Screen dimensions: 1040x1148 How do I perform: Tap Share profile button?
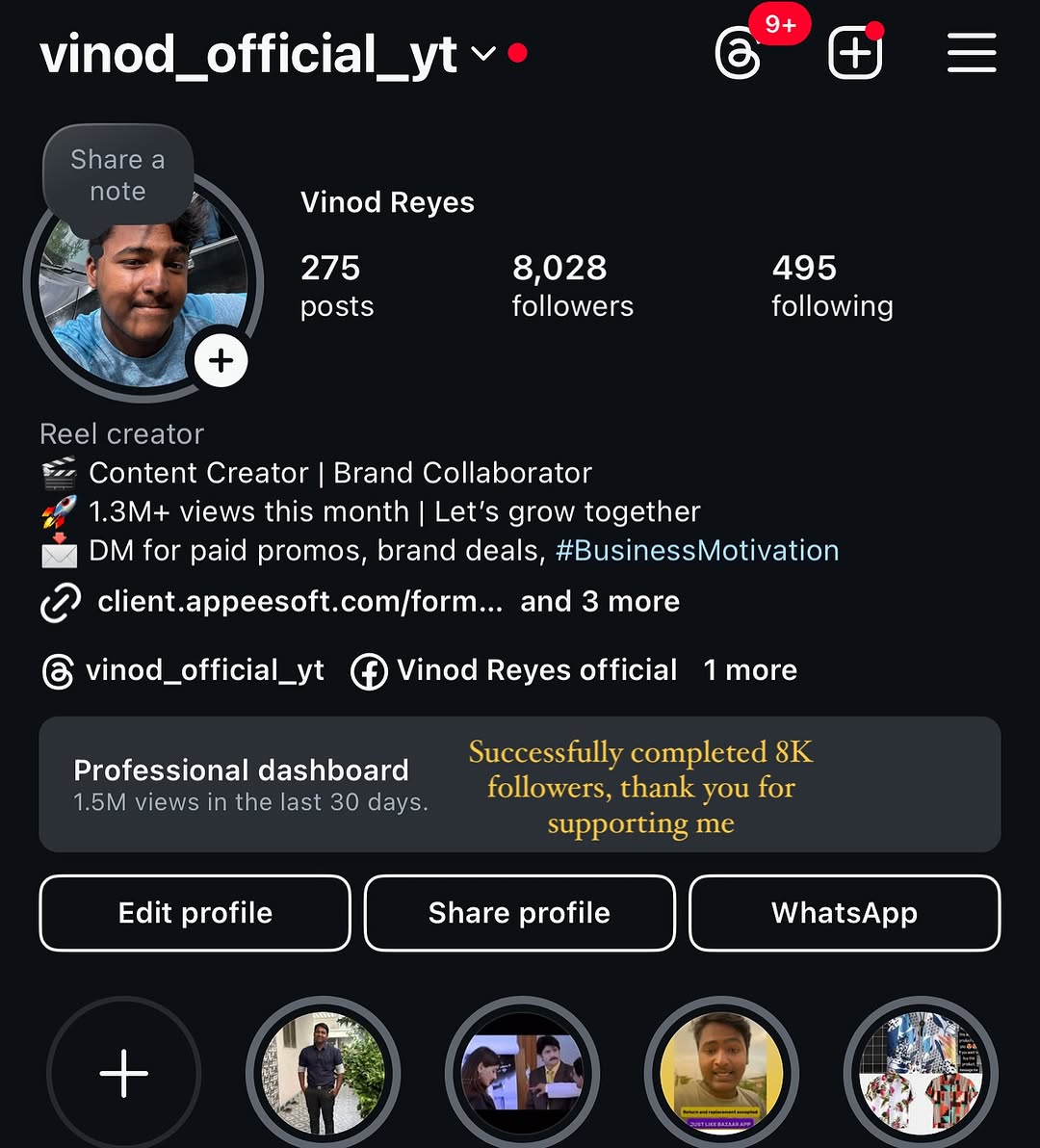[x=519, y=913]
